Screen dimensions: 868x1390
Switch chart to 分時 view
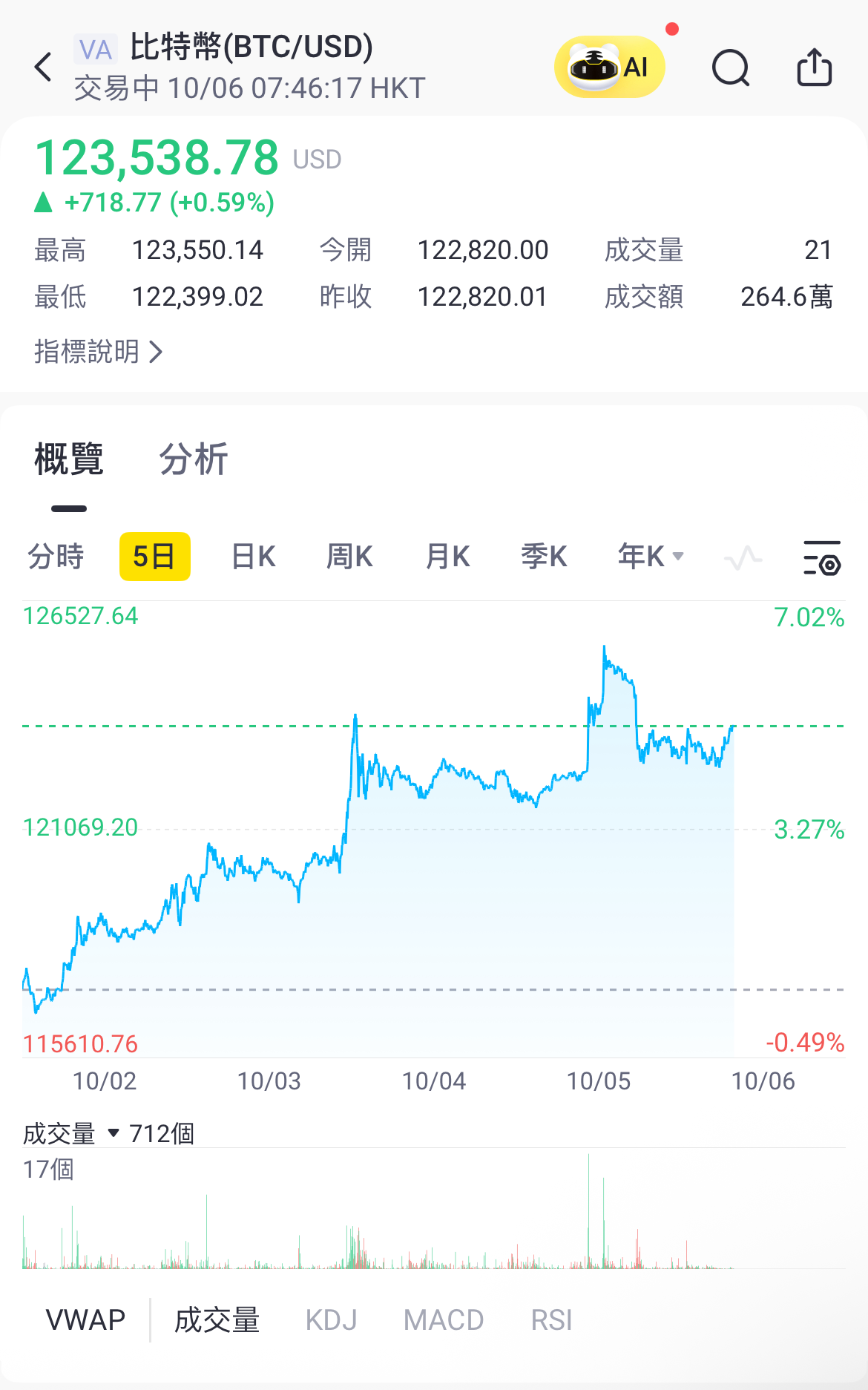[x=56, y=557]
